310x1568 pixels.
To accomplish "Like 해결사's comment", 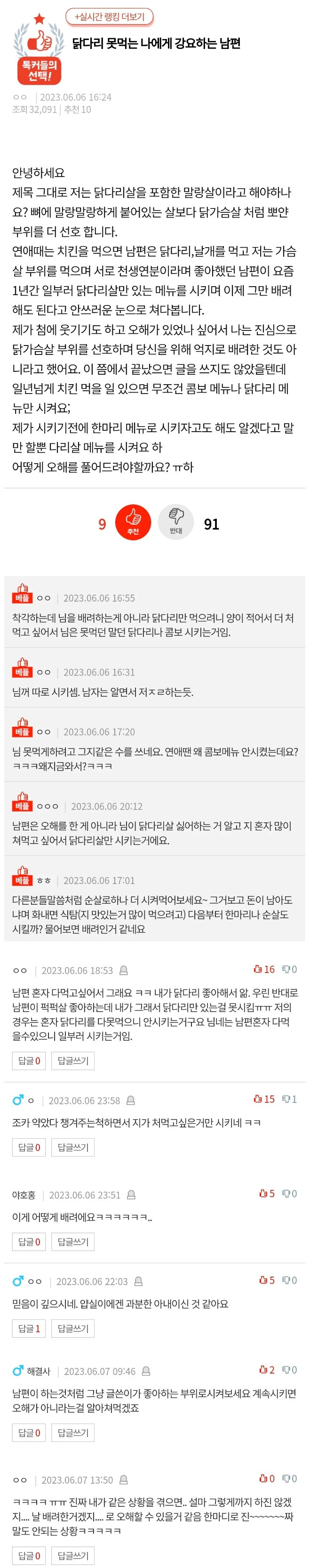I will tap(267, 1369).
